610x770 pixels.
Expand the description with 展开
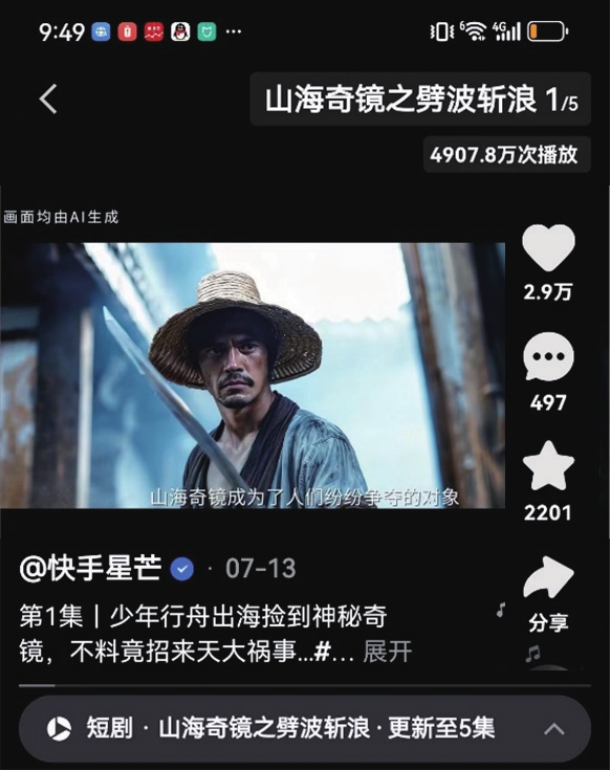[x=387, y=652]
